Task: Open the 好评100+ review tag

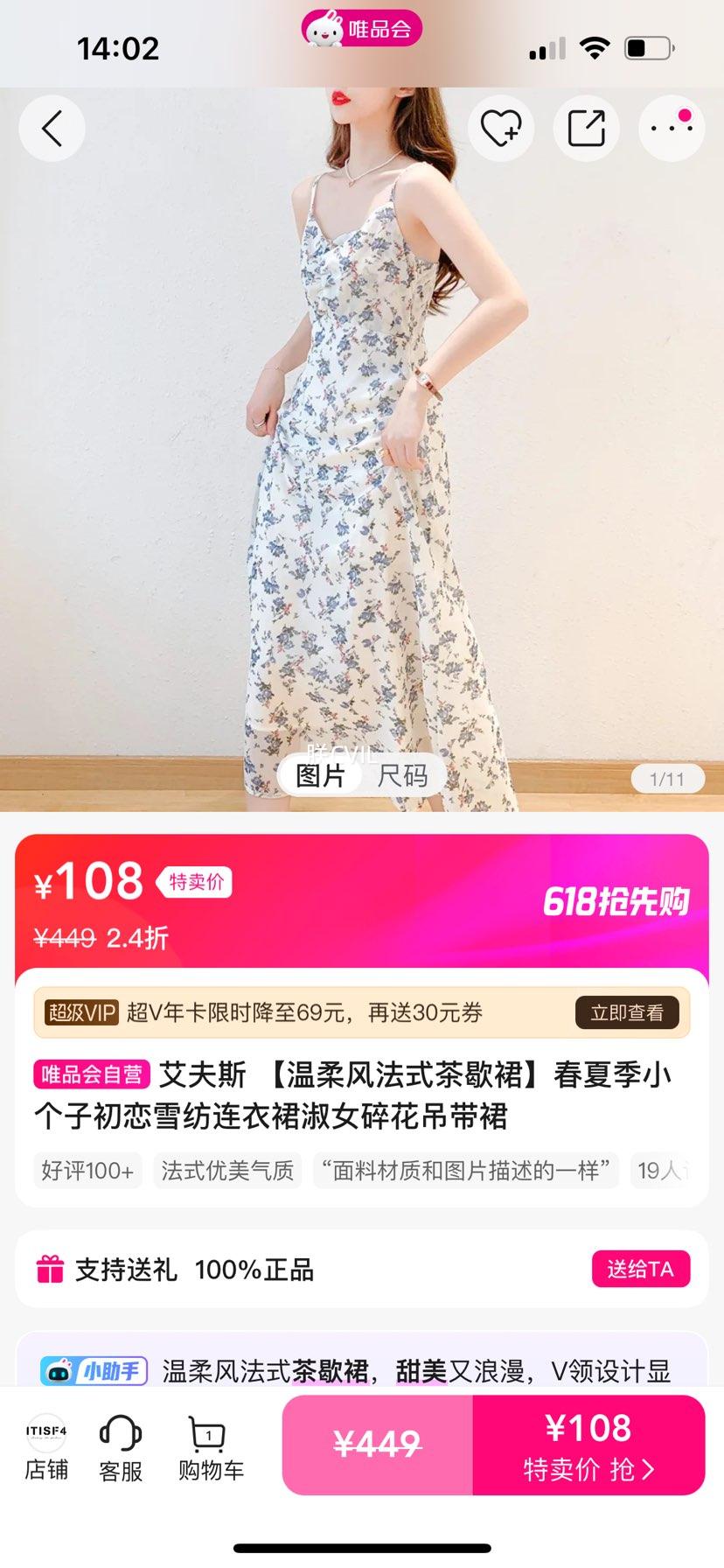Action: [87, 1171]
